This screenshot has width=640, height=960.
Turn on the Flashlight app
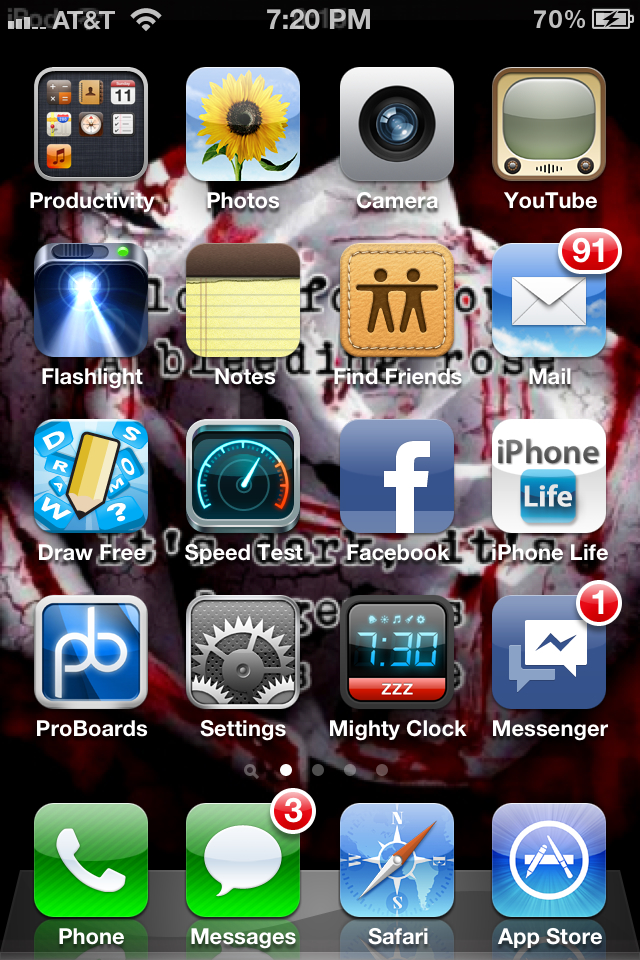[x=91, y=300]
